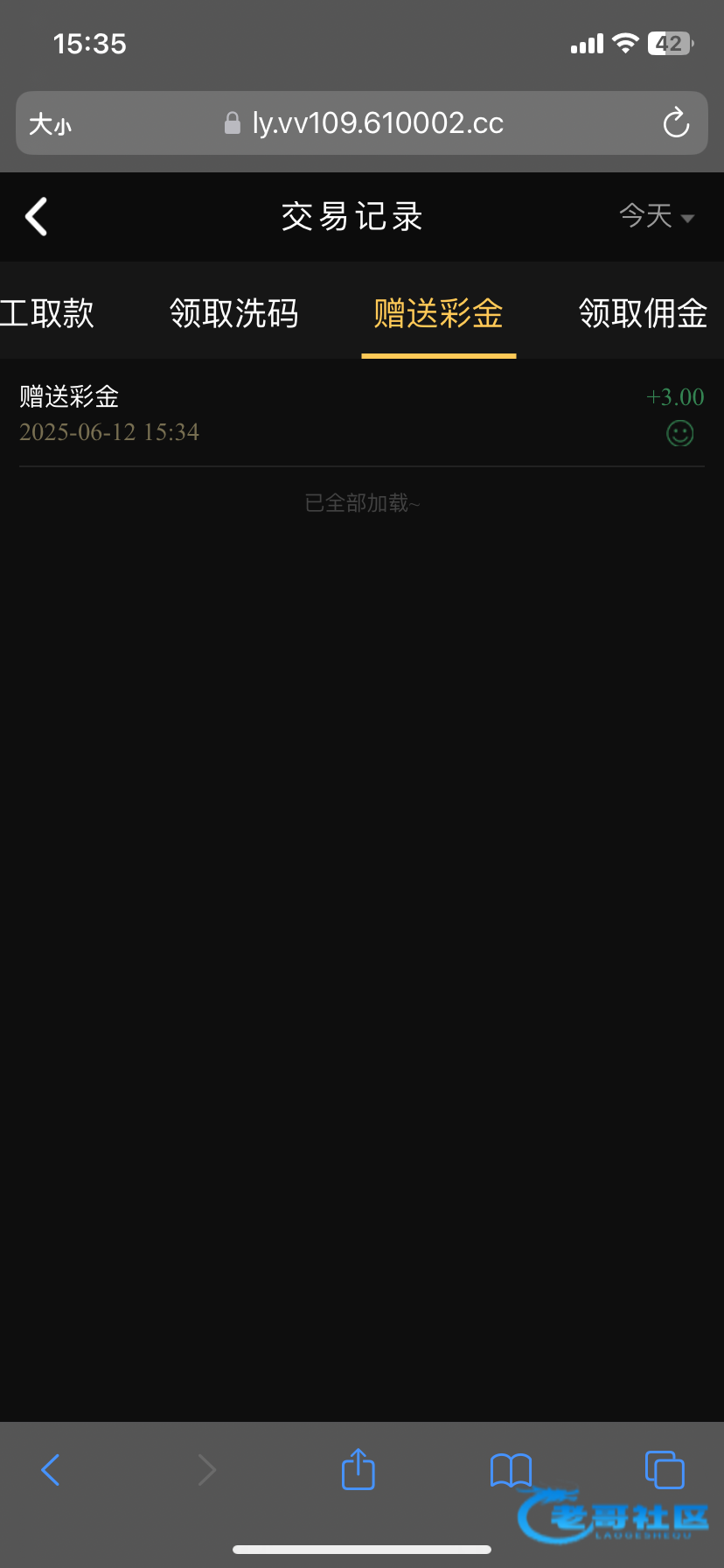
Task: Switch to the 领取洗码 tab
Action: 233,313
